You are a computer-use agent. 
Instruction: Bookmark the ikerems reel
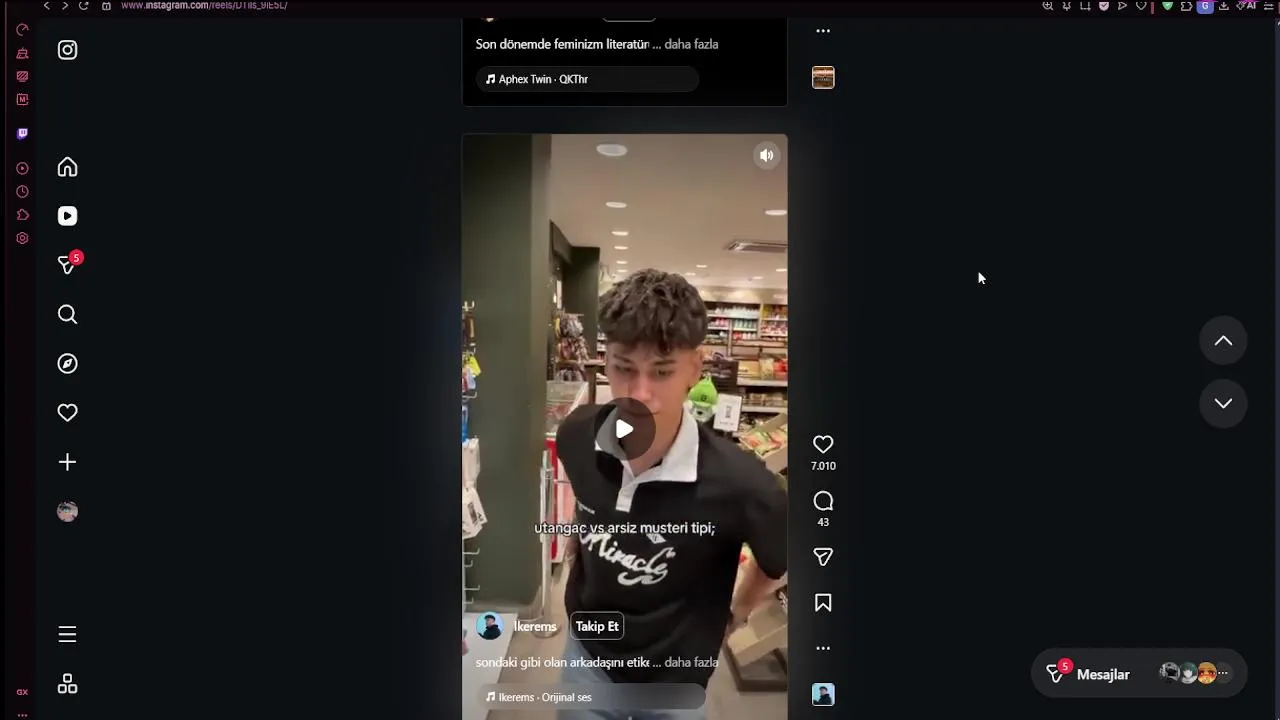[823, 603]
